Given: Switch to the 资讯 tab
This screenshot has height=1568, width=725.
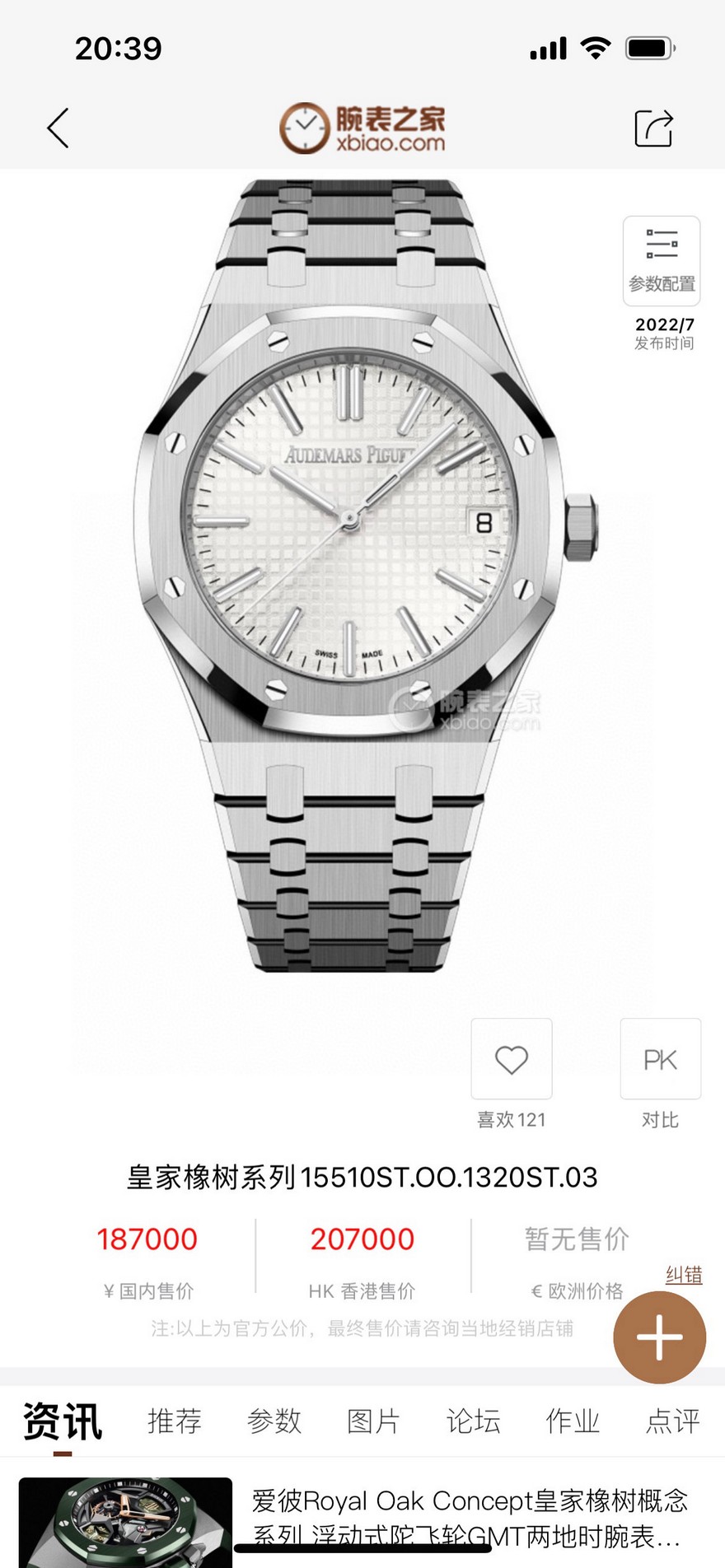Looking at the screenshot, I should [63, 1422].
